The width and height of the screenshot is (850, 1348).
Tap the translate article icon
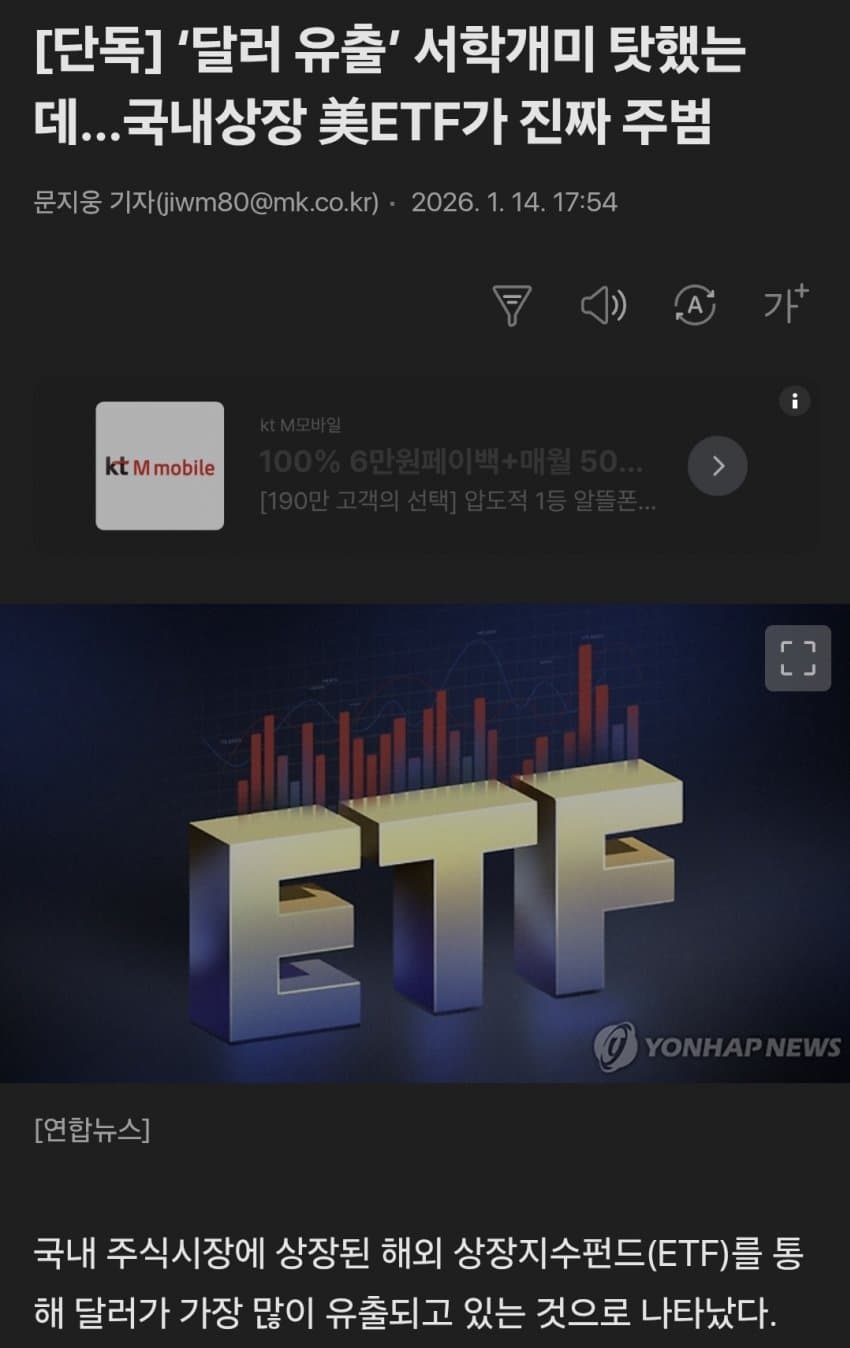click(x=695, y=305)
